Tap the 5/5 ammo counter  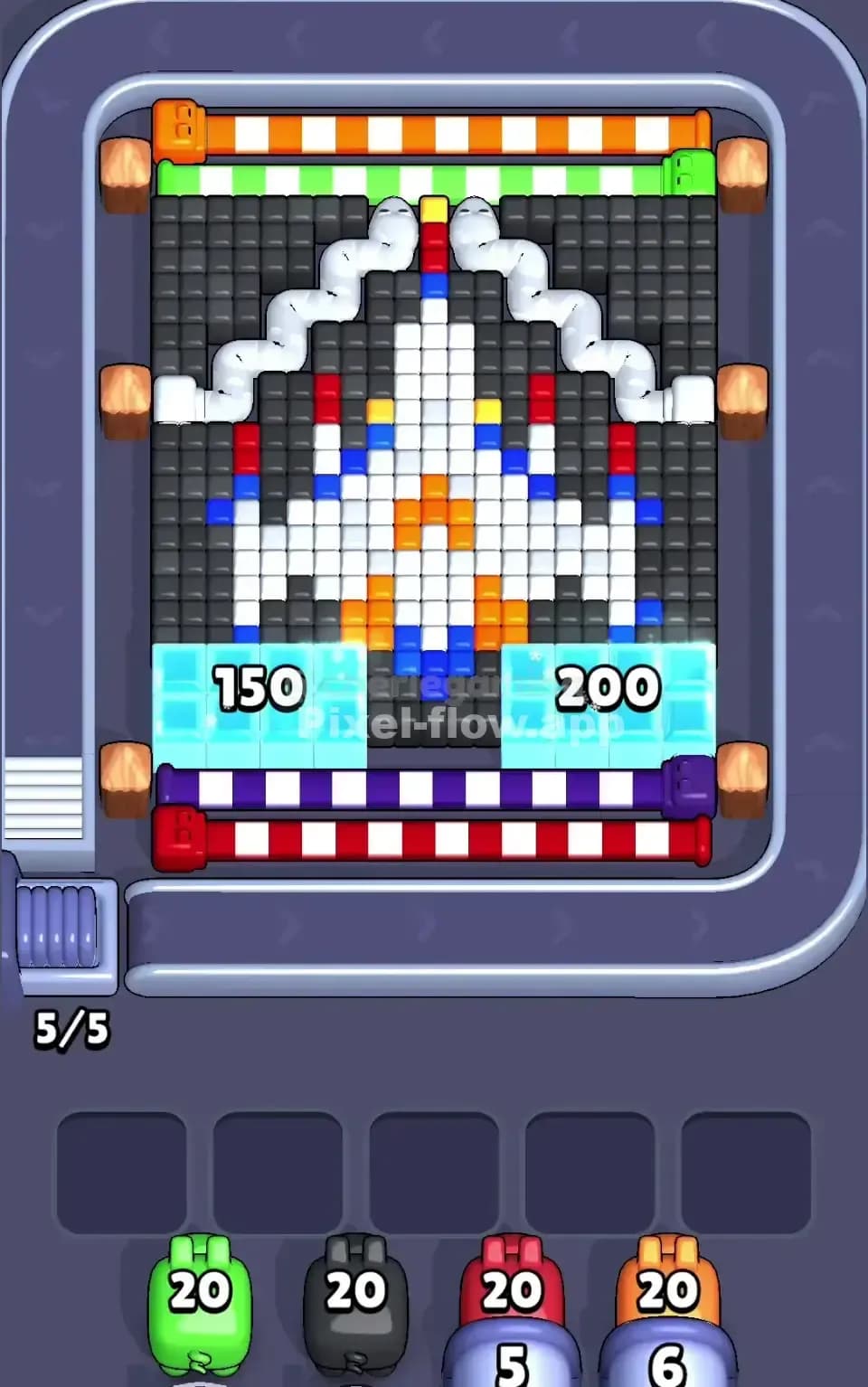(72, 1027)
